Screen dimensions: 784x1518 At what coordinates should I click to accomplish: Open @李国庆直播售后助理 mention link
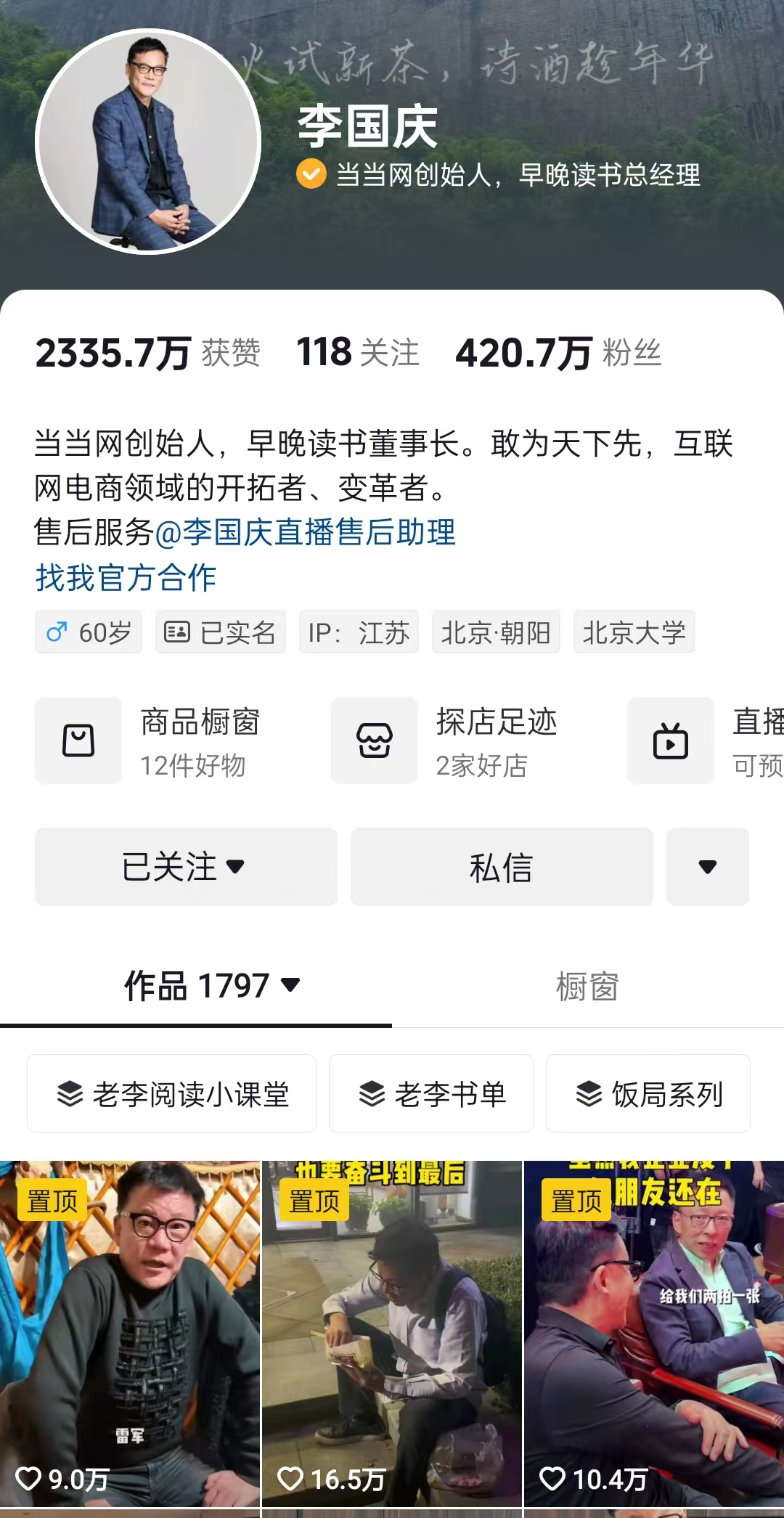pyautogui.click(x=305, y=532)
